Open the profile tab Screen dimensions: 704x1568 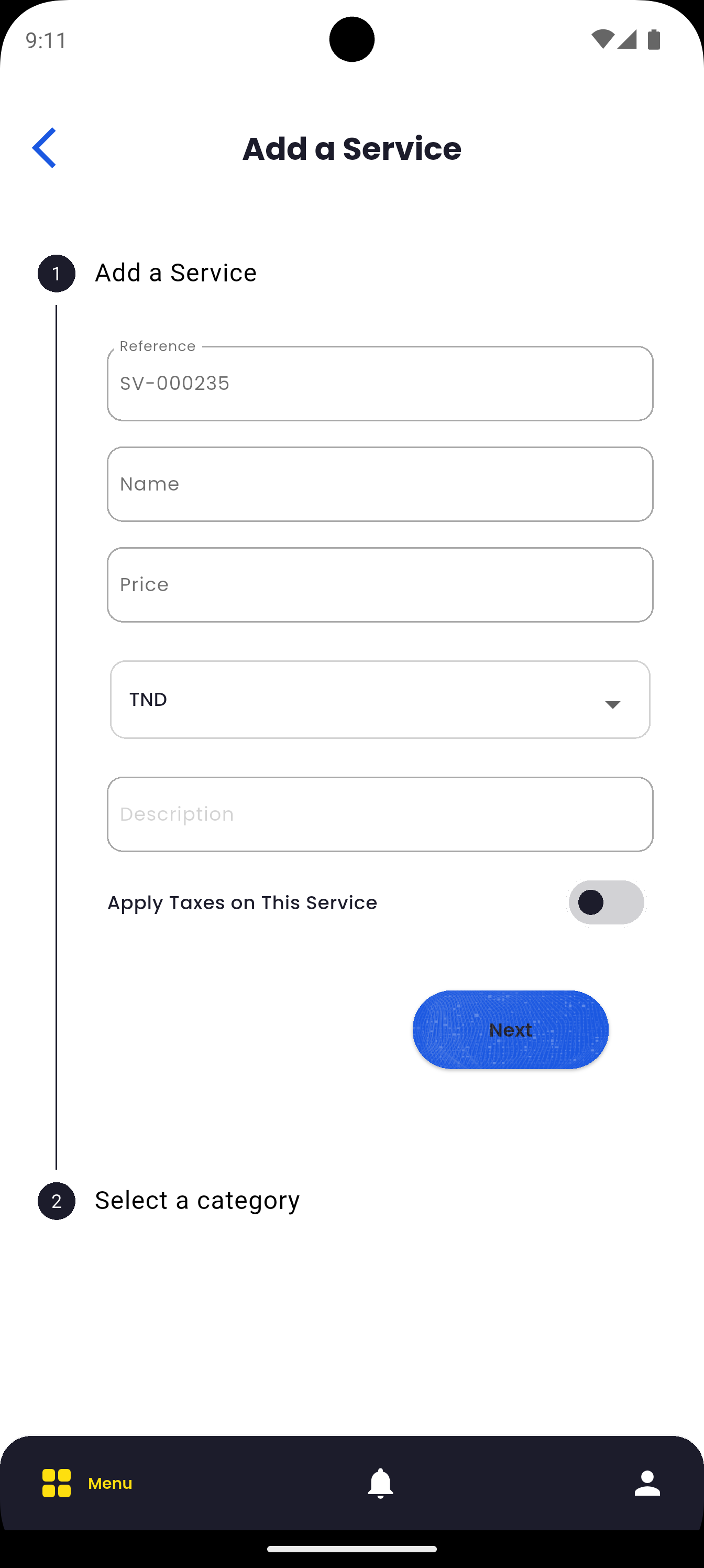click(x=647, y=1483)
